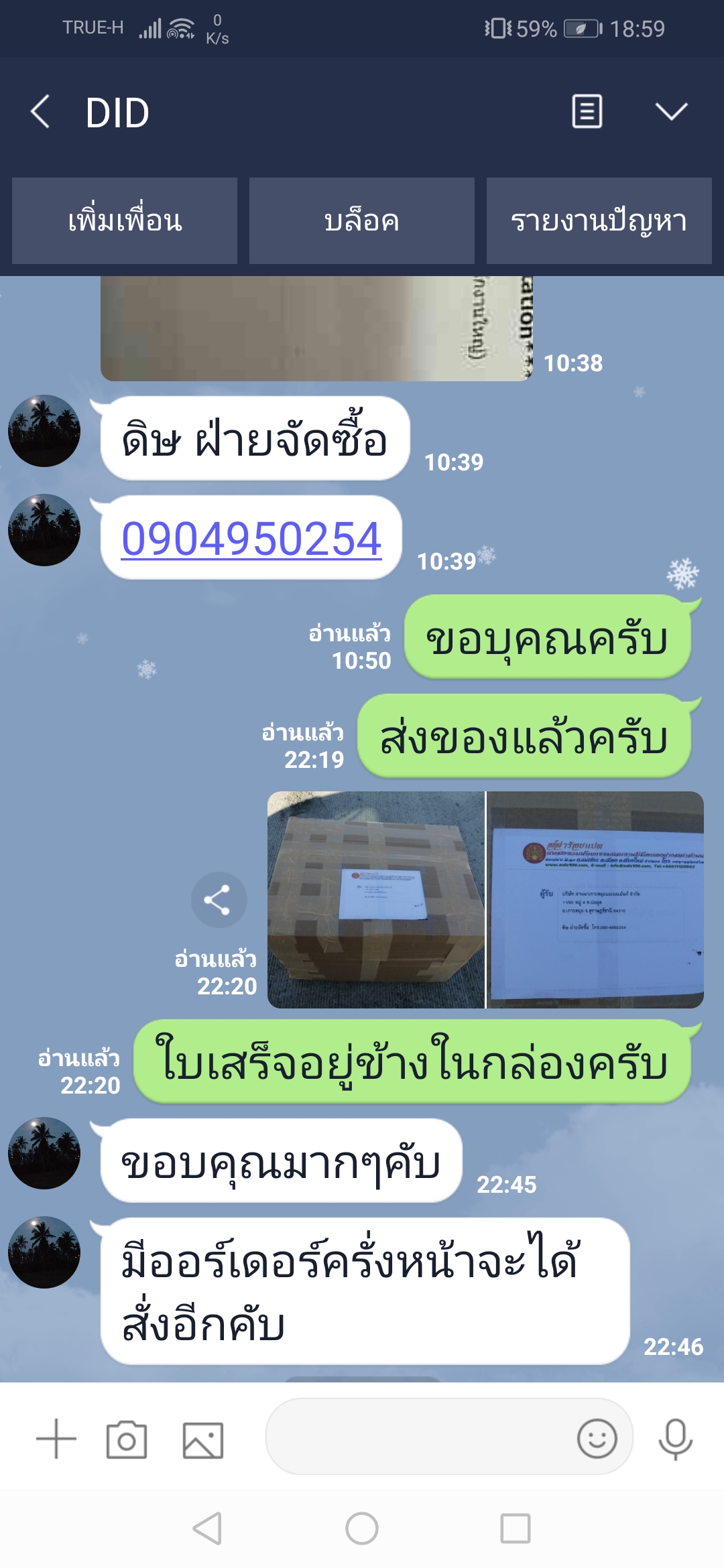View the sender's profile picture at 22:45
The height and width of the screenshot is (1568, 724).
(44, 1153)
